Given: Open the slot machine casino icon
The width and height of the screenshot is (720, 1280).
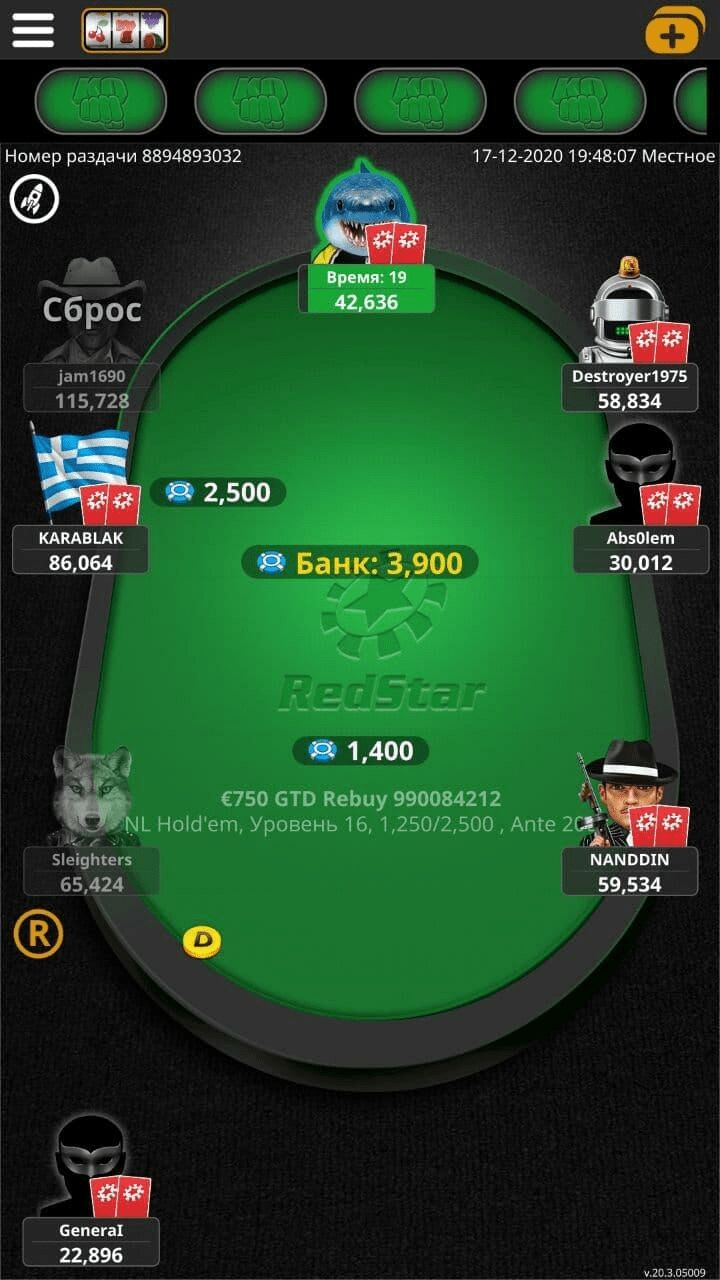Looking at the screenshot, I should [124, 30].
